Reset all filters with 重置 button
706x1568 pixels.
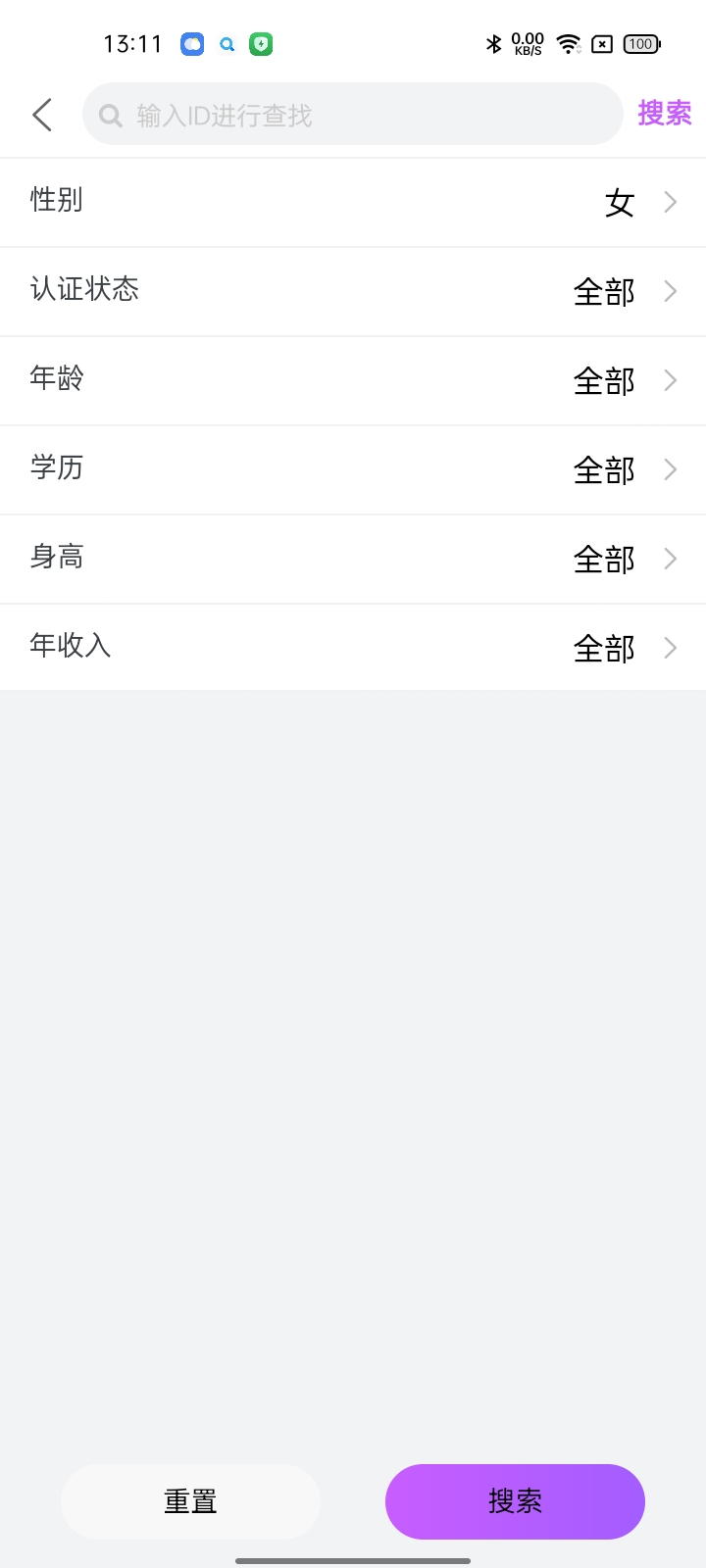coord(190,1501)
